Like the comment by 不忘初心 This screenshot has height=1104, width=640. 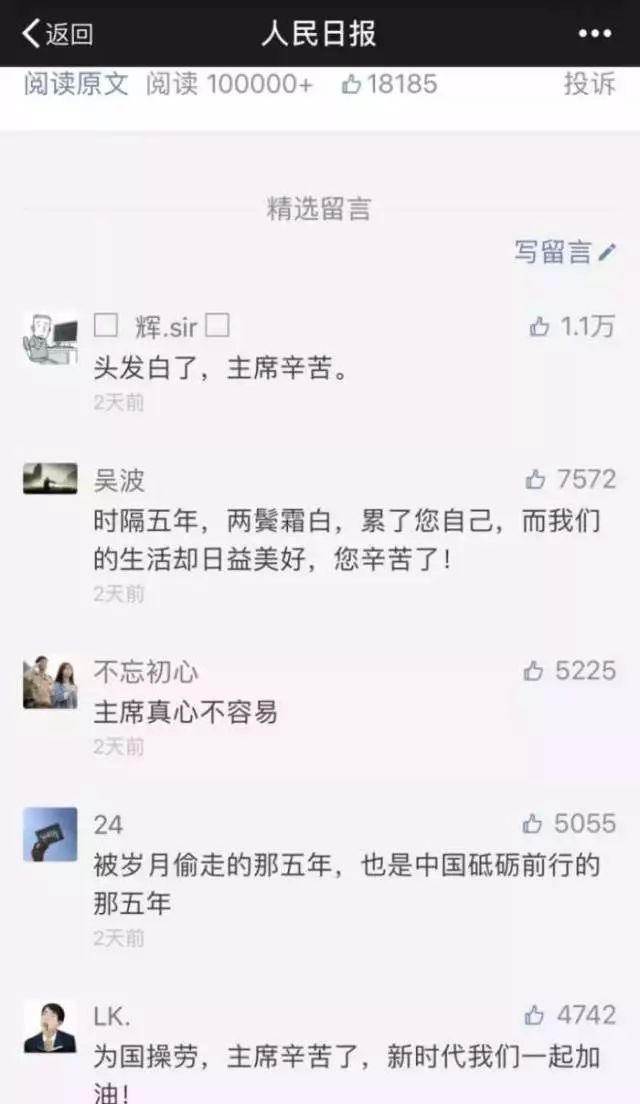click(570, 671)
